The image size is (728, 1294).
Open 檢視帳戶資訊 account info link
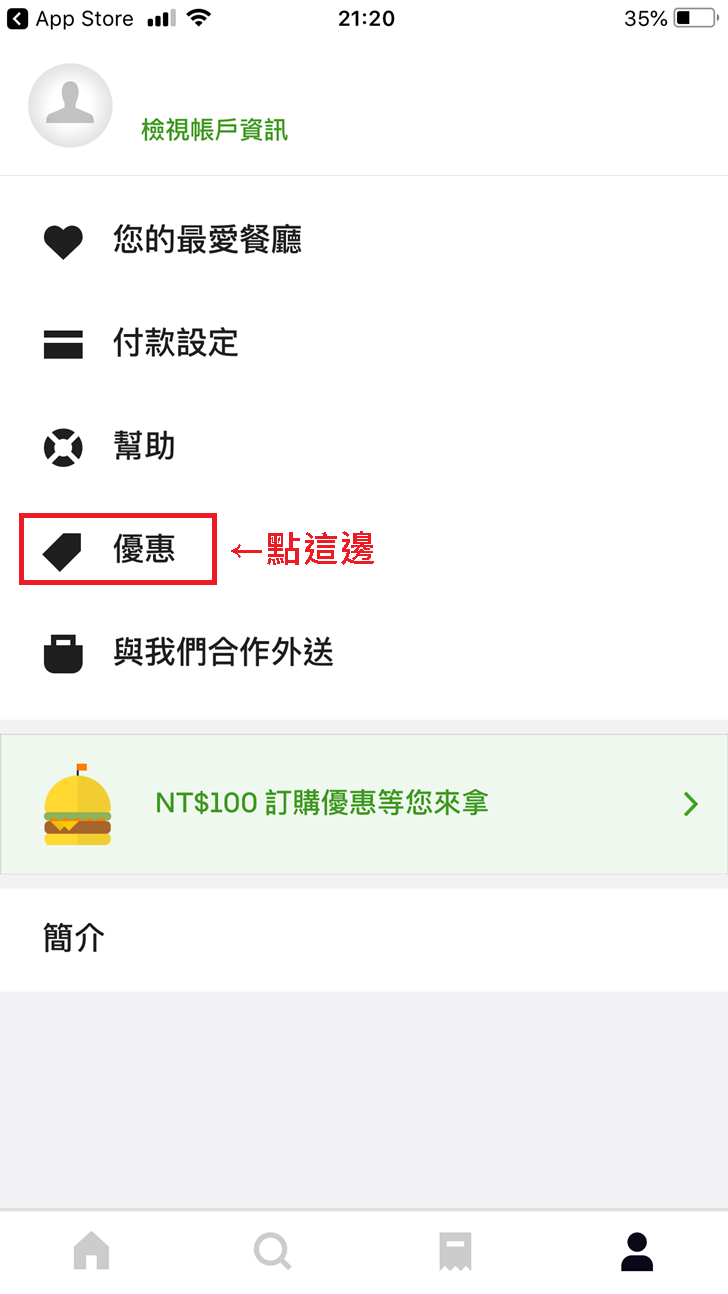[214, 130]
